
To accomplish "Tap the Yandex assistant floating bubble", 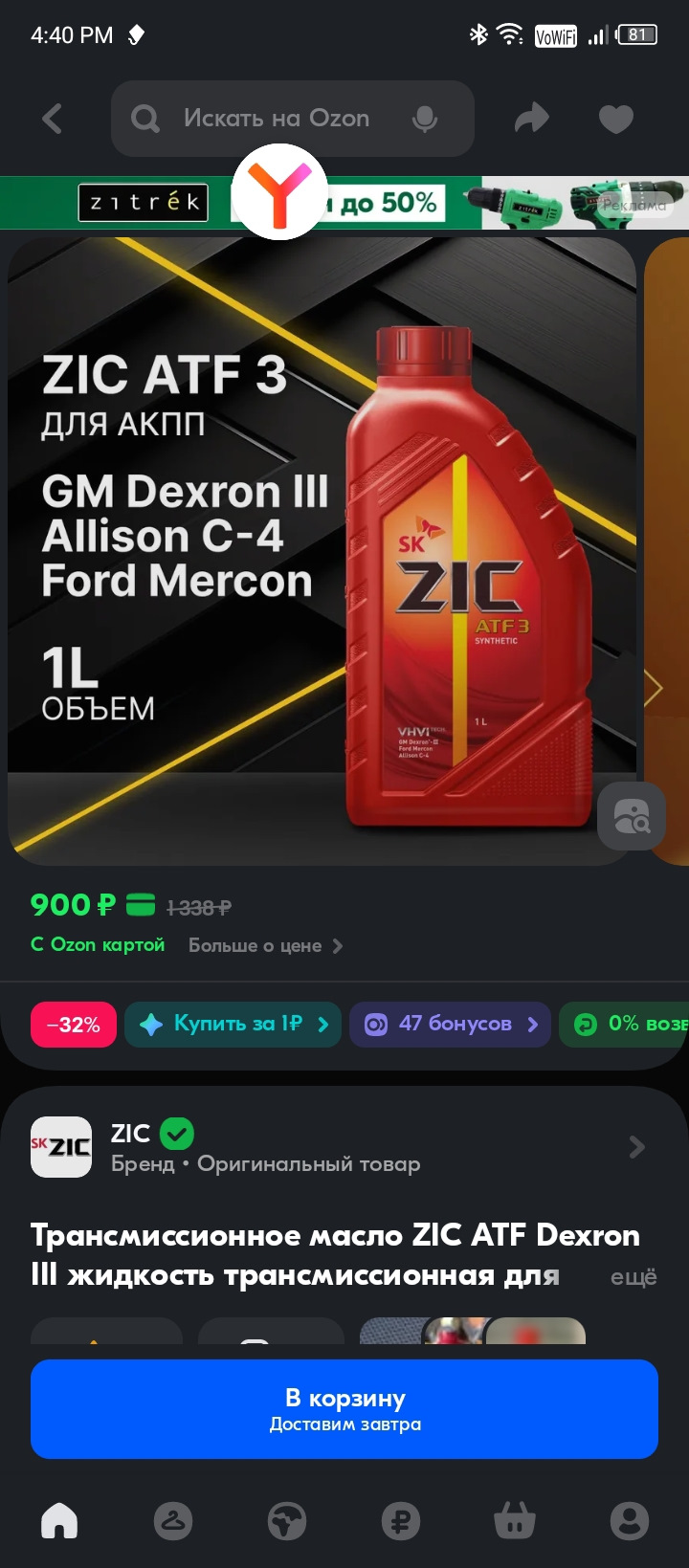I will click(279, 191).
